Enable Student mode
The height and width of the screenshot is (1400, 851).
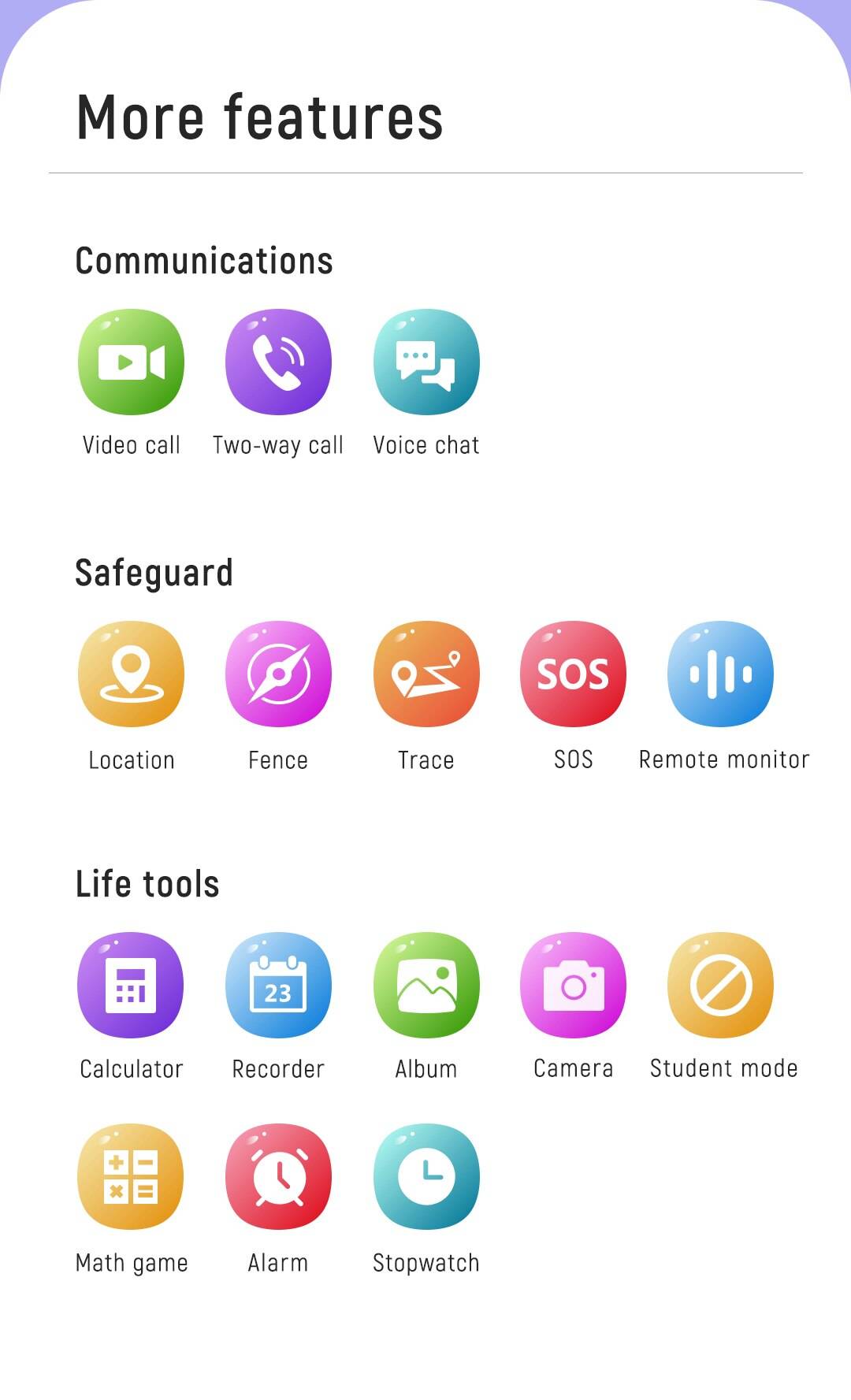719,985
